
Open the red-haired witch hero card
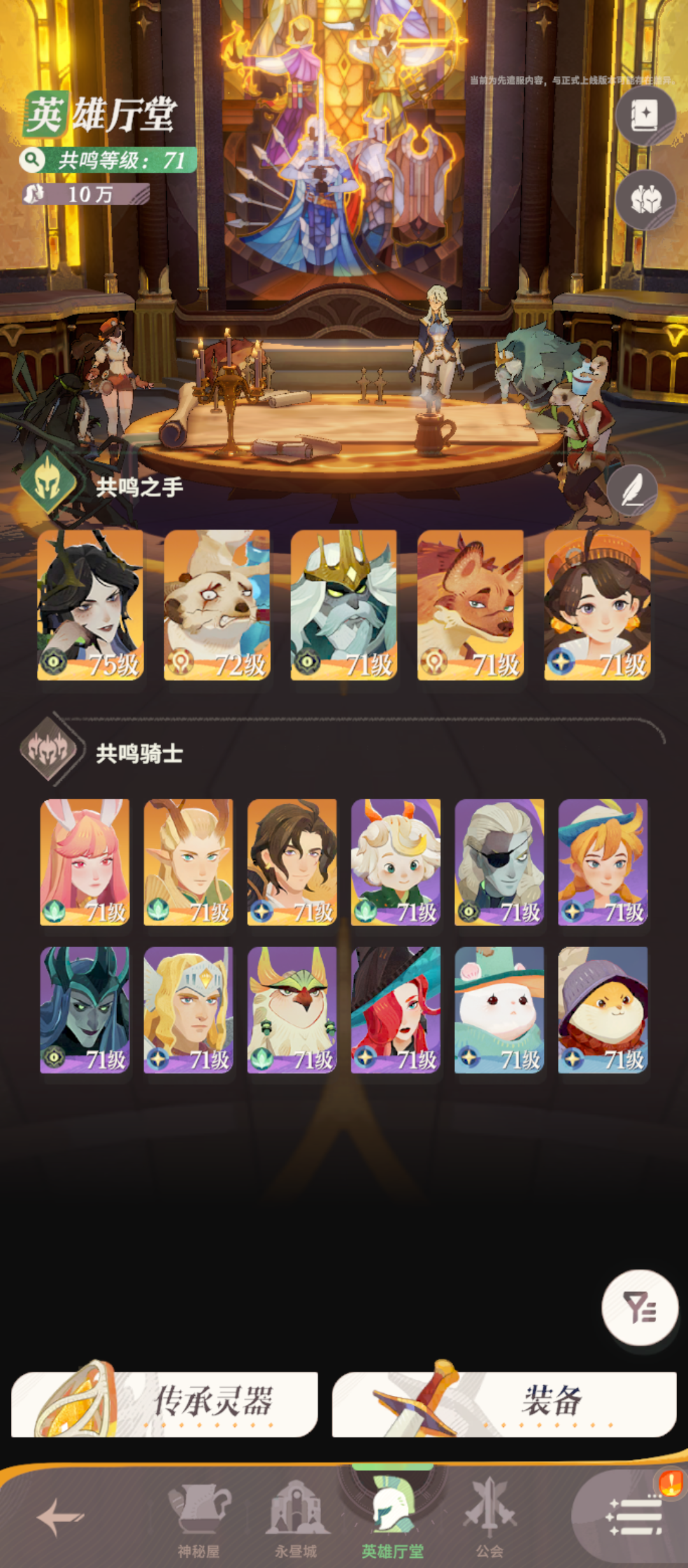tap(395, 1010)
